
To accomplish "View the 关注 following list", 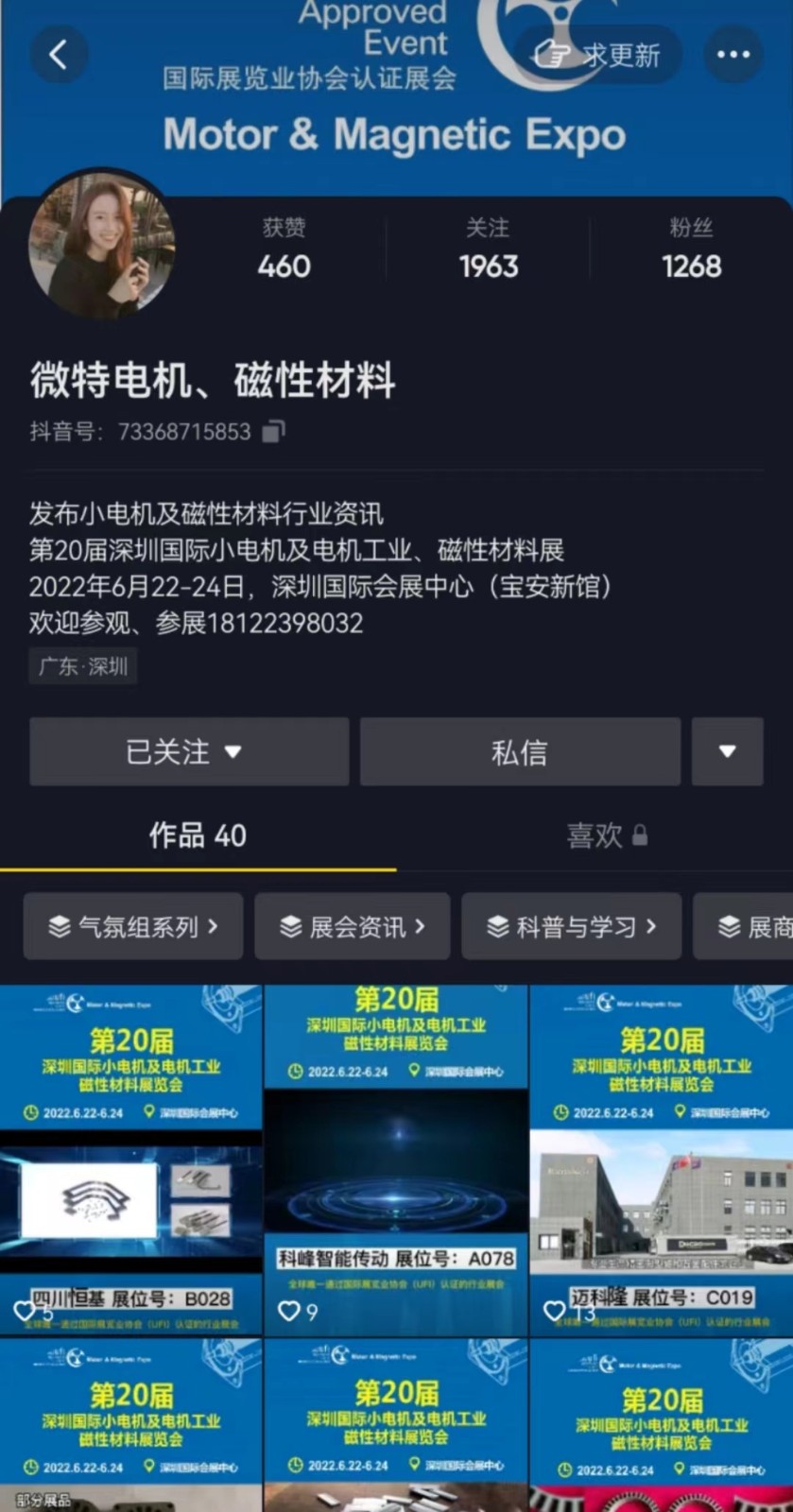I will (x=488, y=249).
